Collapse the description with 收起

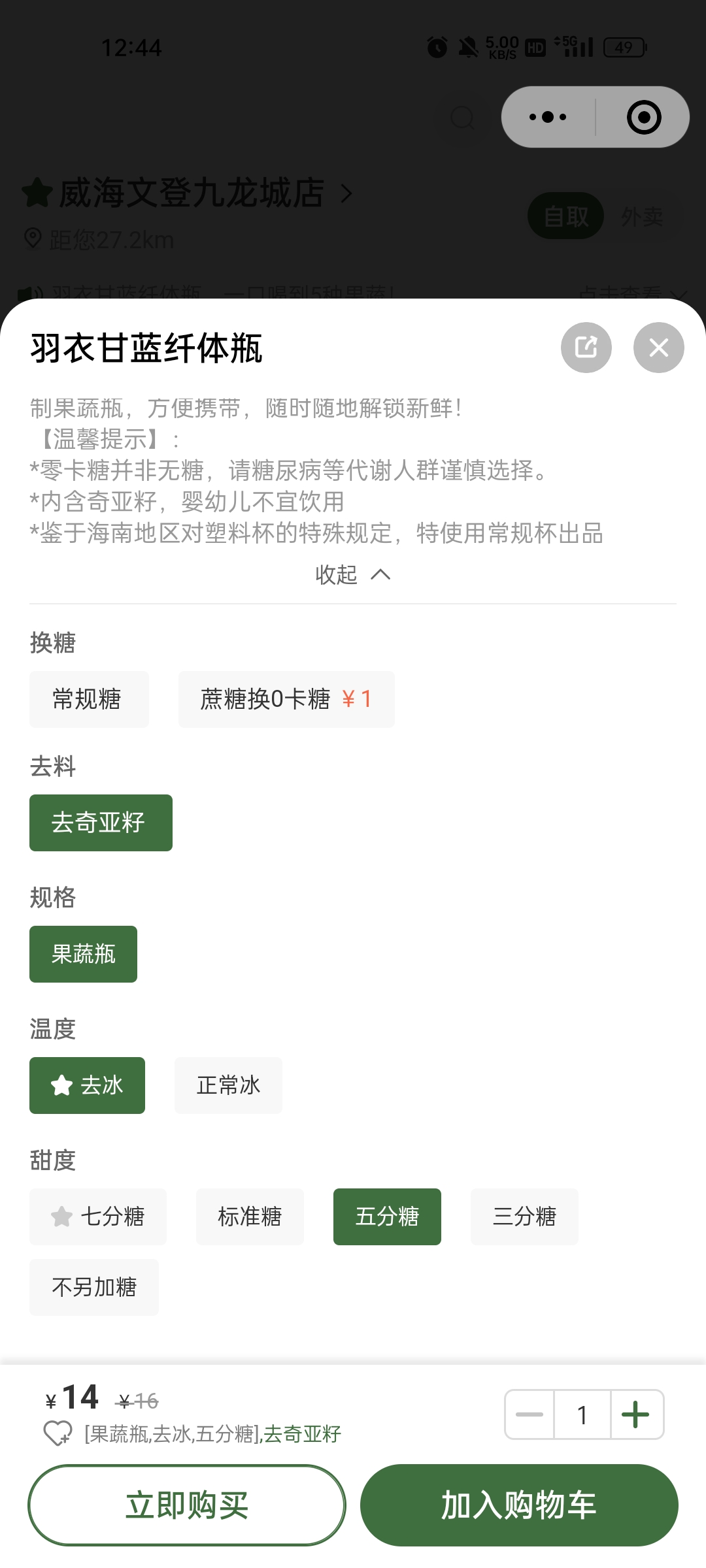(x=353, y=574)
